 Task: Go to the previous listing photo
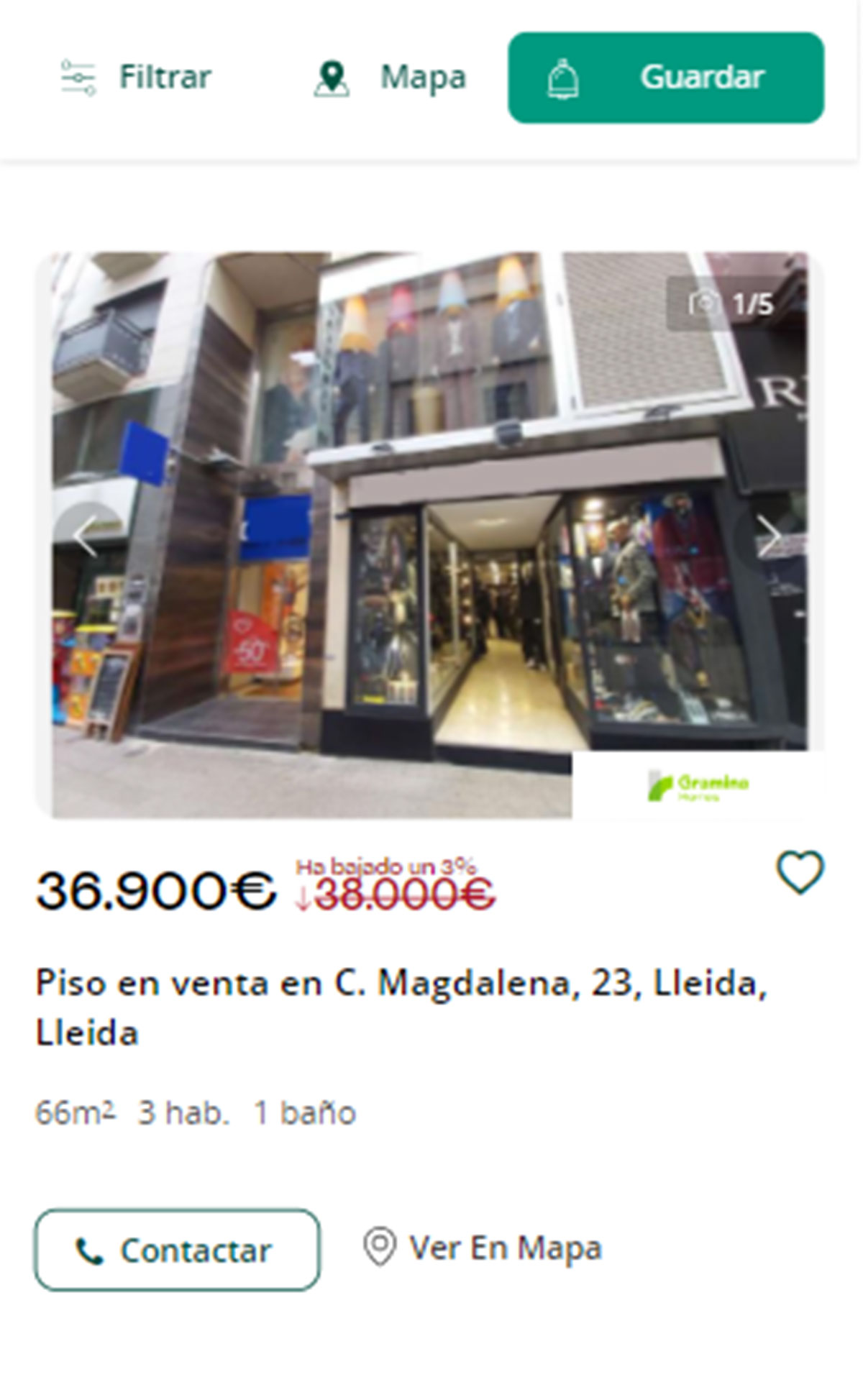pyautogui.click(x=86, y=536)
